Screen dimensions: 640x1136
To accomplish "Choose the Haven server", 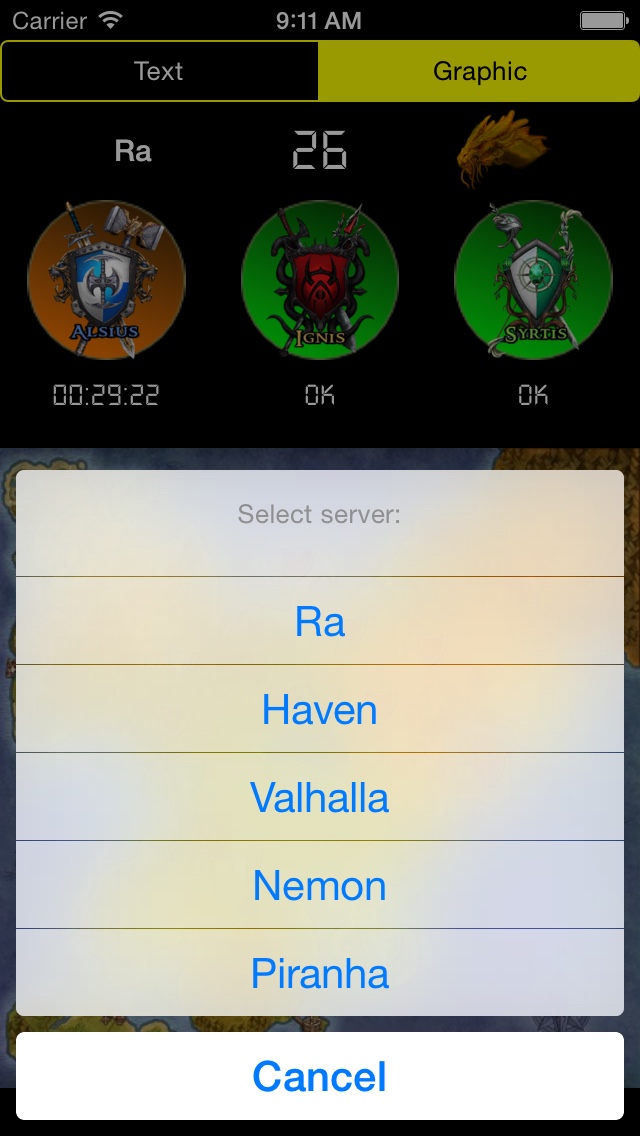I will point(320,709).
